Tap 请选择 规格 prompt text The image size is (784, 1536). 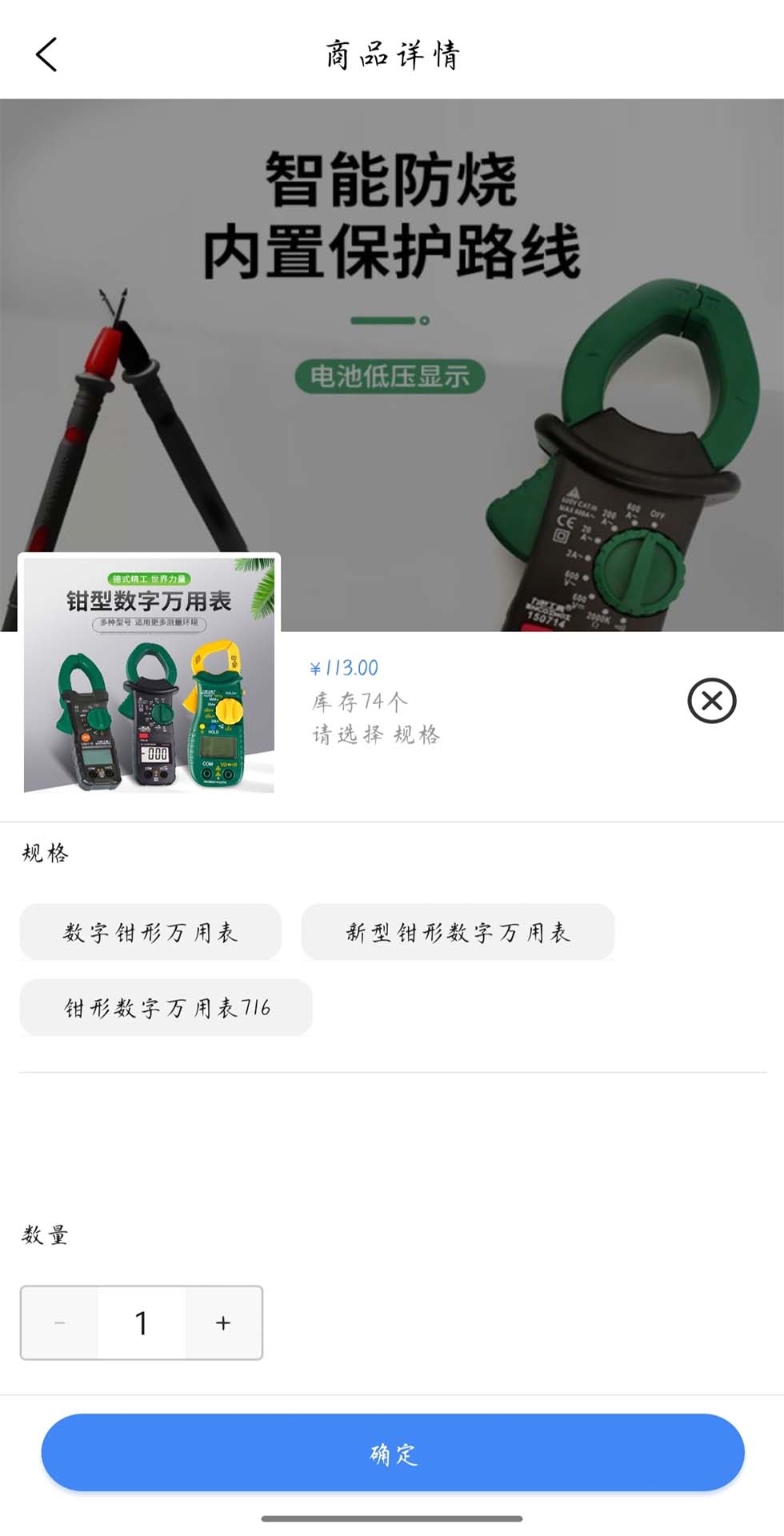377,733
